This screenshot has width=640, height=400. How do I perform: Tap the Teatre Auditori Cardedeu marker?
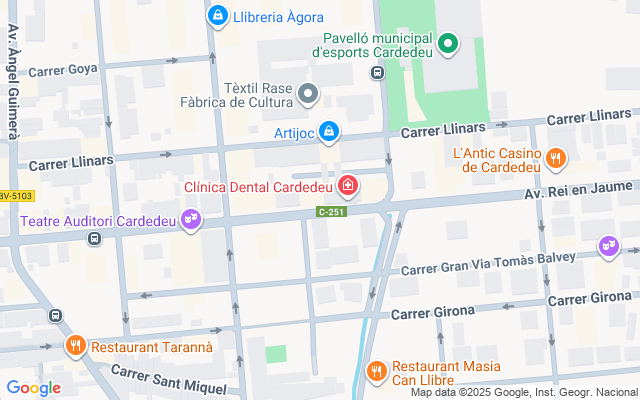point(191,220)
